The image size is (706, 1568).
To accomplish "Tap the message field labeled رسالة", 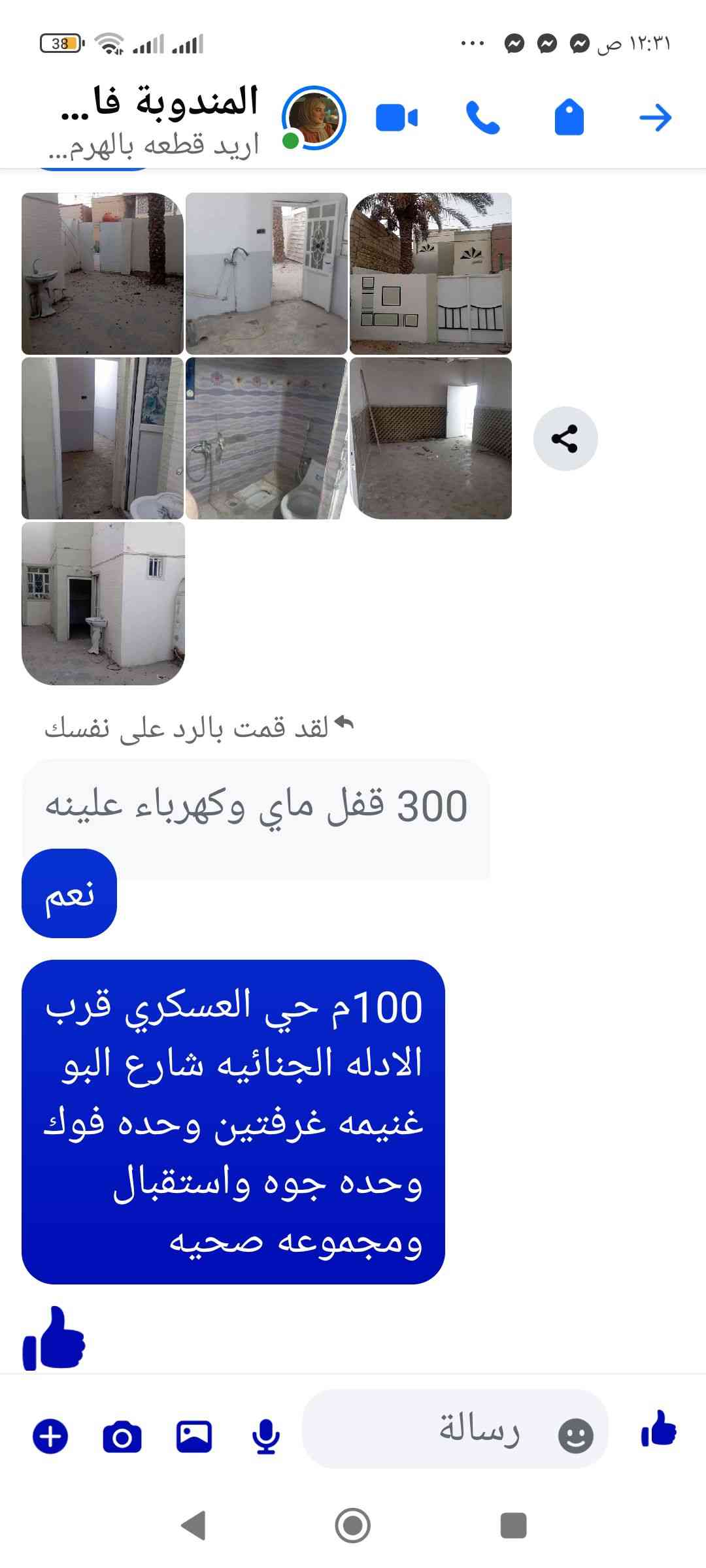I will (458, 1430).
